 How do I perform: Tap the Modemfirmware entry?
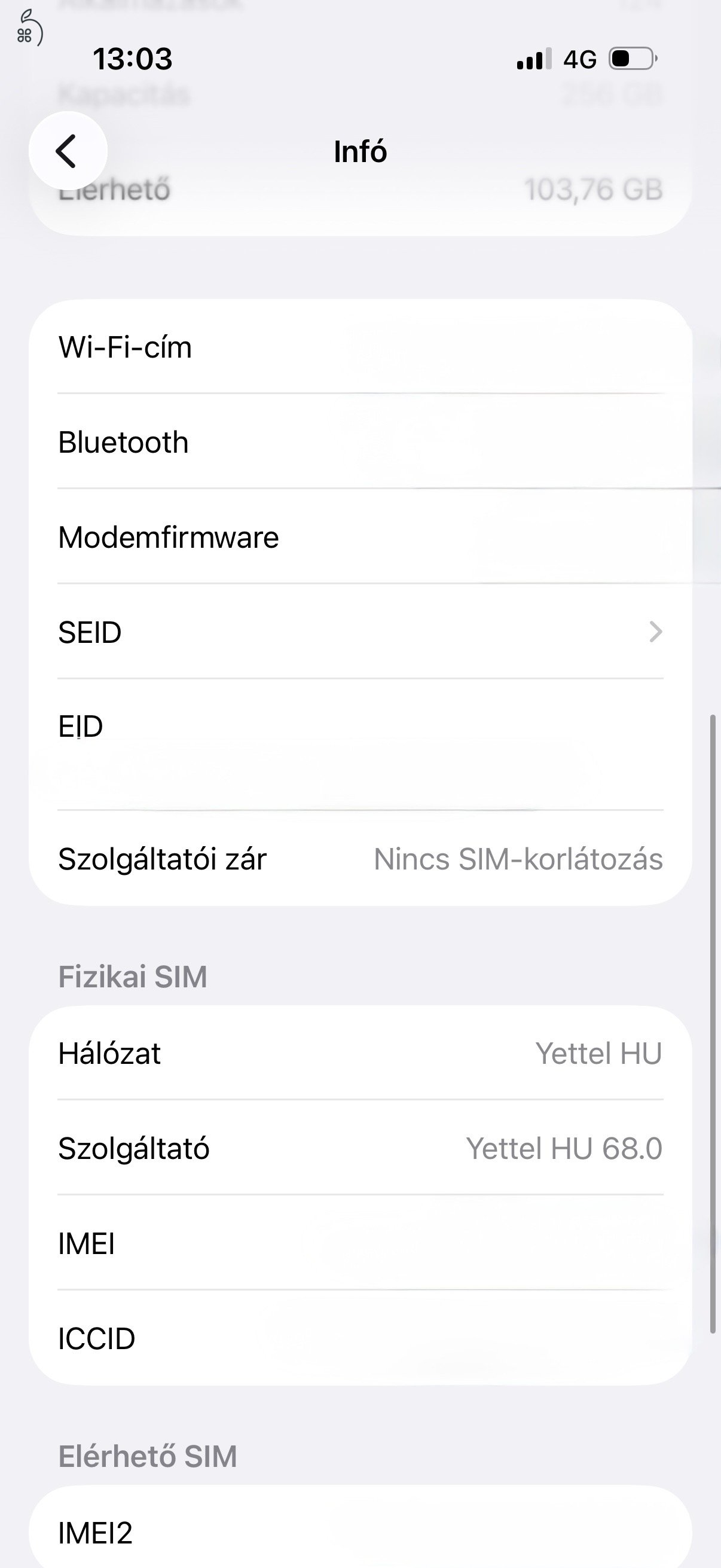[x=360, y=537]
